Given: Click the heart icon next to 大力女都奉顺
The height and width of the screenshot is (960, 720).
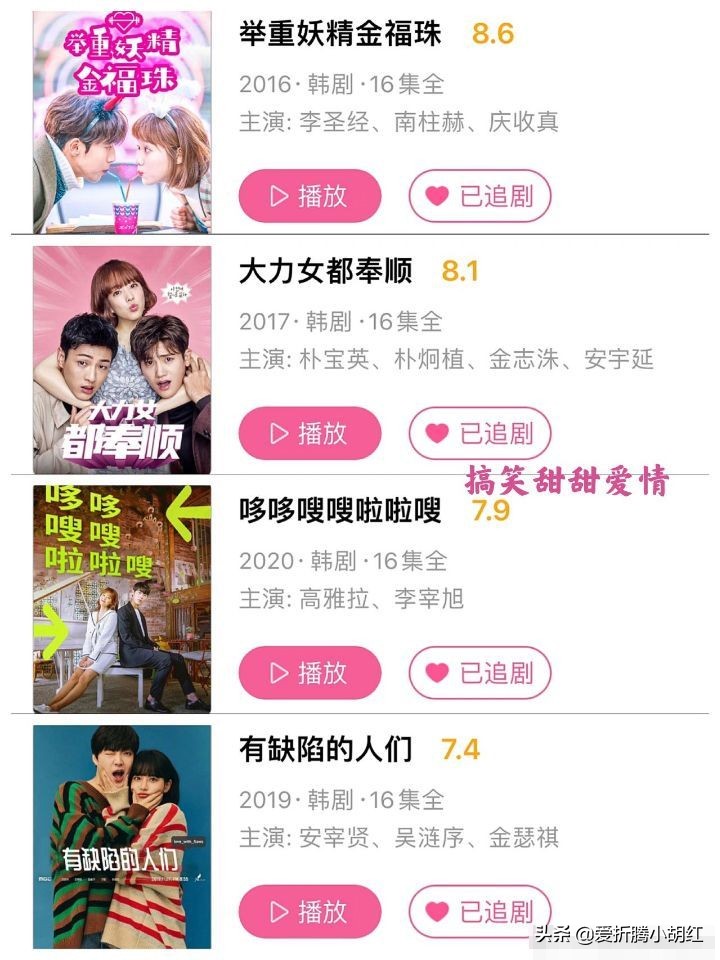Looking at the screenshot, I should point(437,434).
